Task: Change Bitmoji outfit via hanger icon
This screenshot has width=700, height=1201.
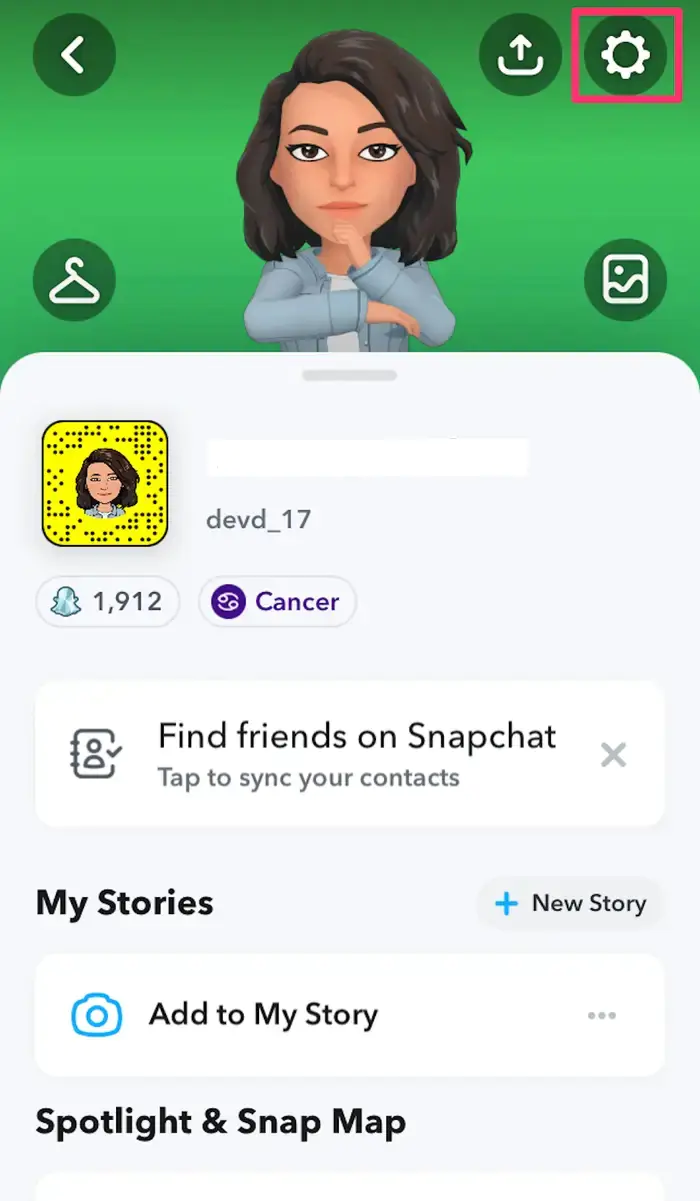Action: [x=74, y=280]
